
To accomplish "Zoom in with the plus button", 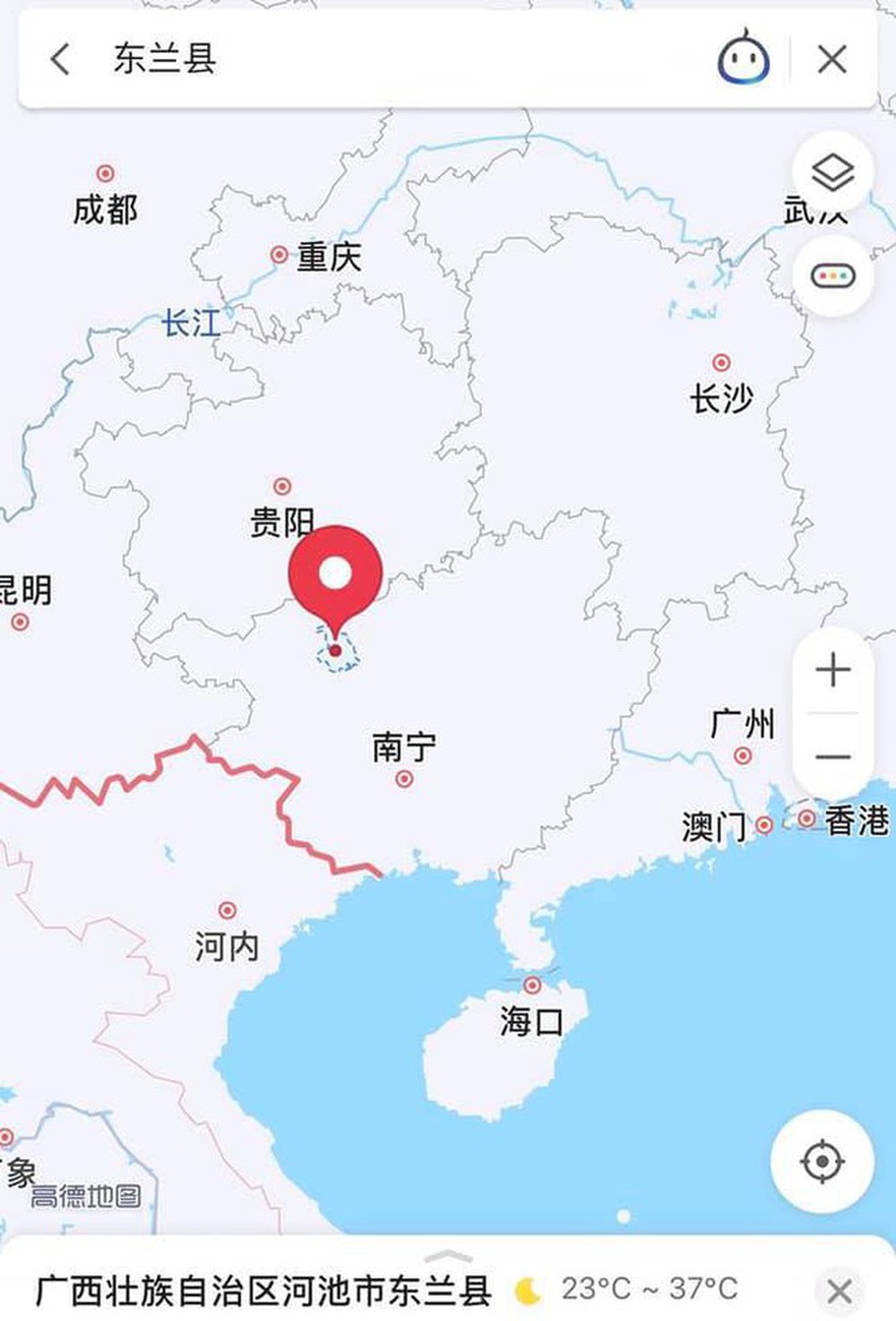I will [832, 669].
